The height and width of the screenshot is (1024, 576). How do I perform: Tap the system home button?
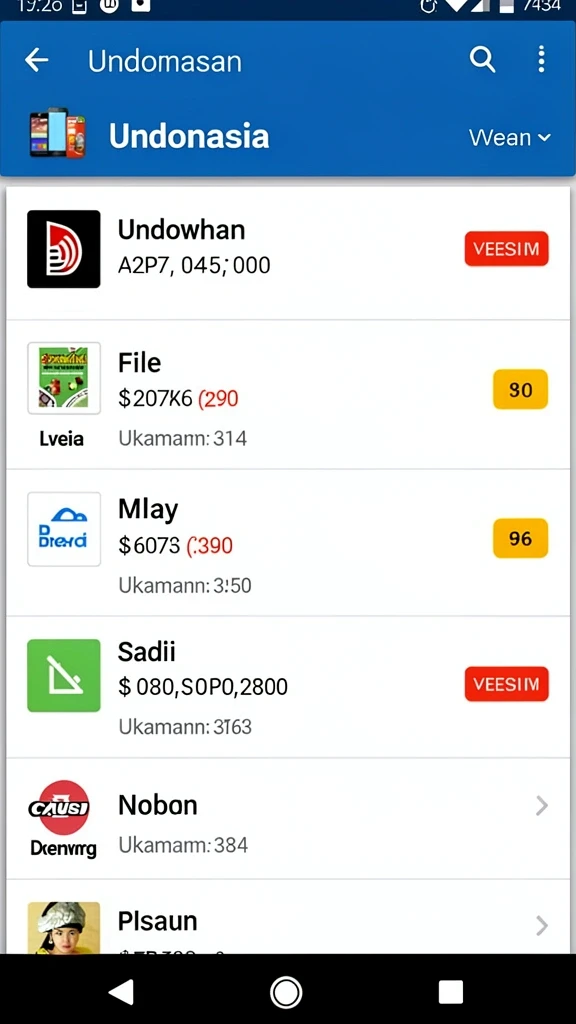click(x=286, y=992)
